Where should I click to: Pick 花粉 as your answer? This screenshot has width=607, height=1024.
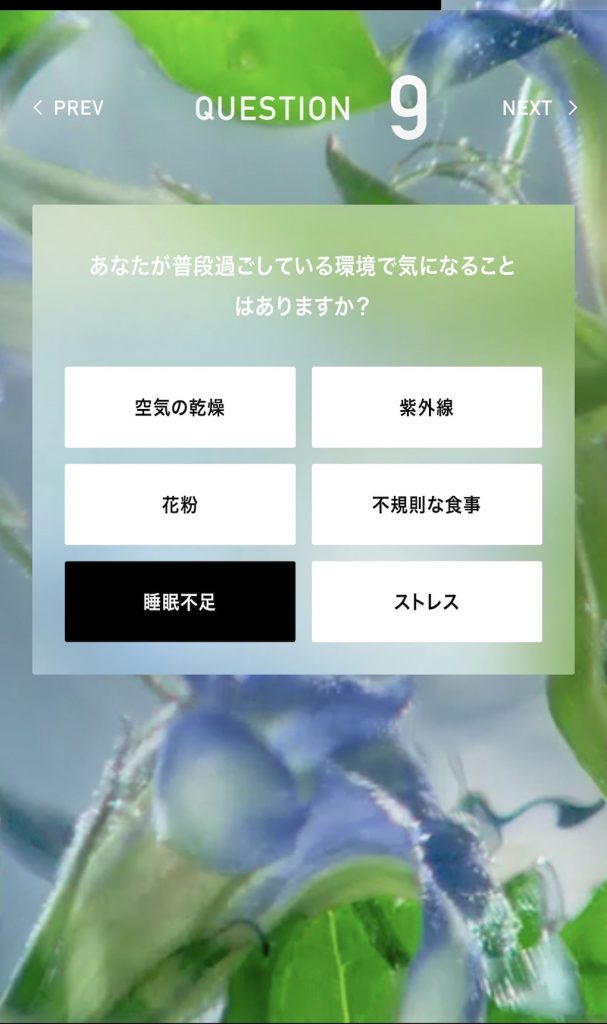(x=180, y=504)
